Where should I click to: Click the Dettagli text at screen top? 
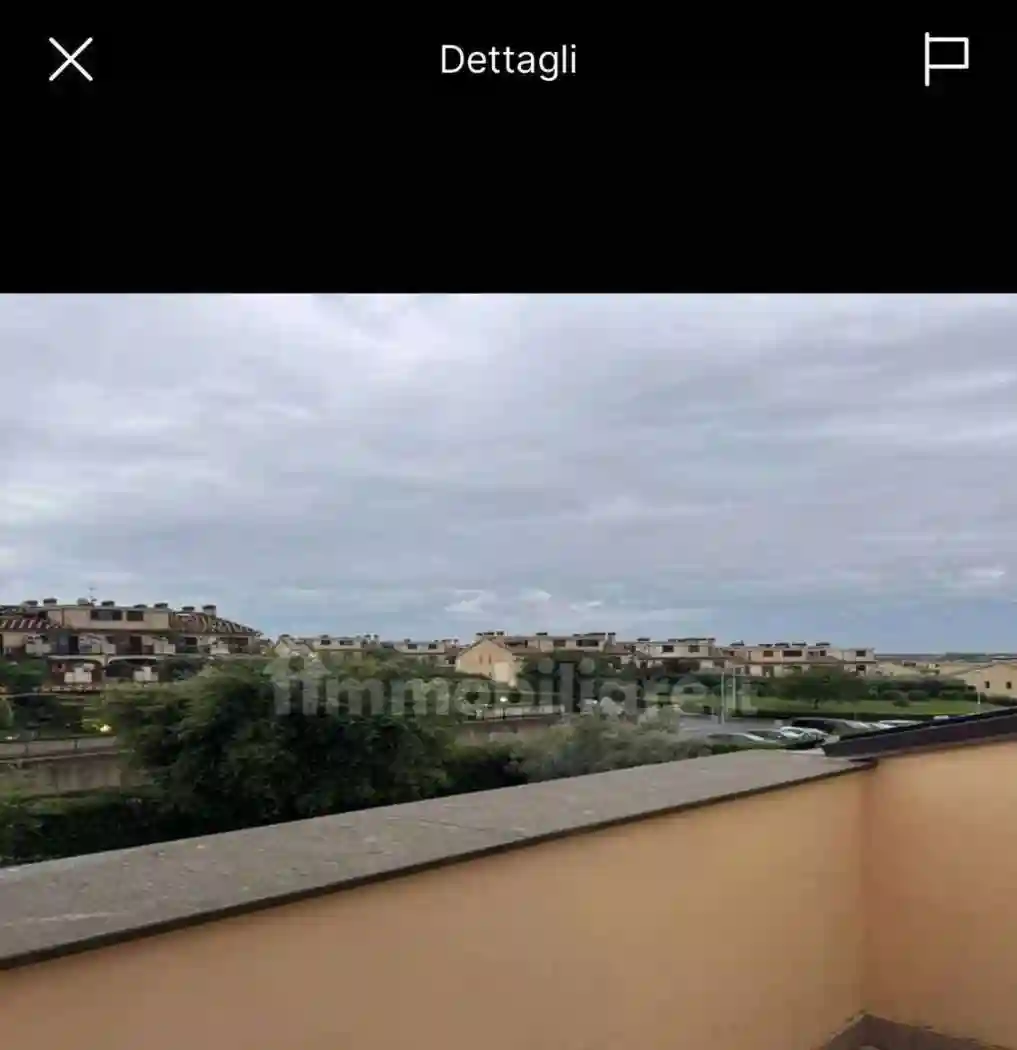[508, 59]
